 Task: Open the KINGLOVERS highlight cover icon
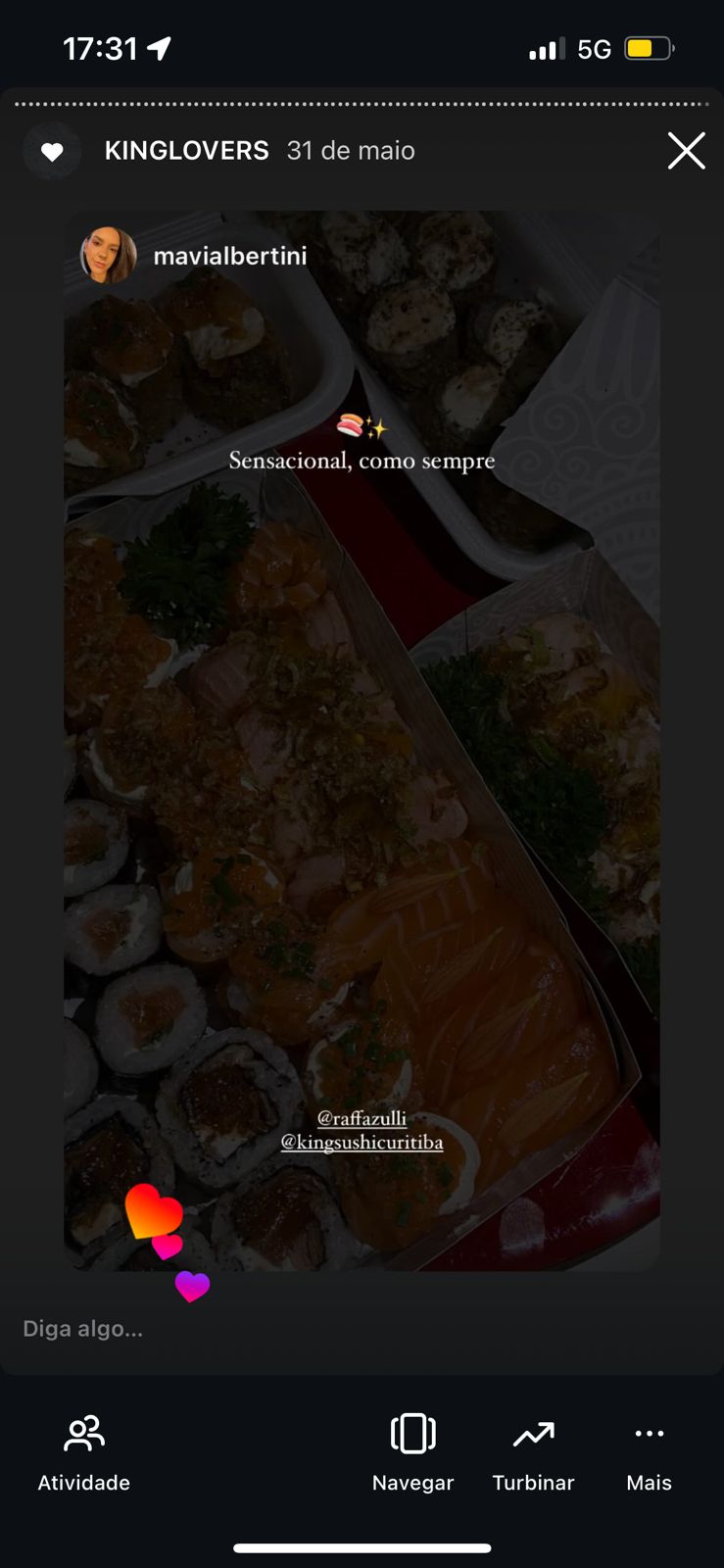52,151
